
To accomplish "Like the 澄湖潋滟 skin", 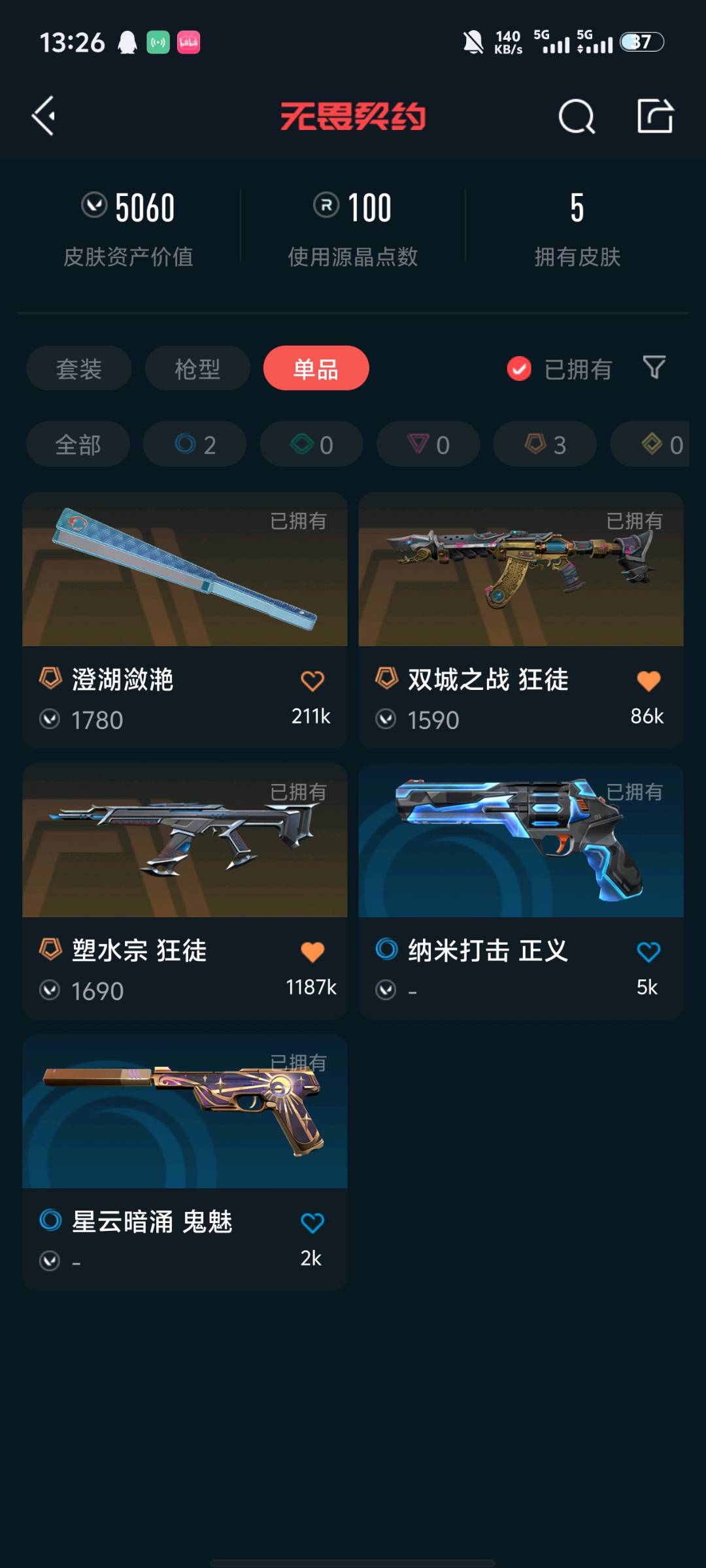I will click(x=312, y=681).
